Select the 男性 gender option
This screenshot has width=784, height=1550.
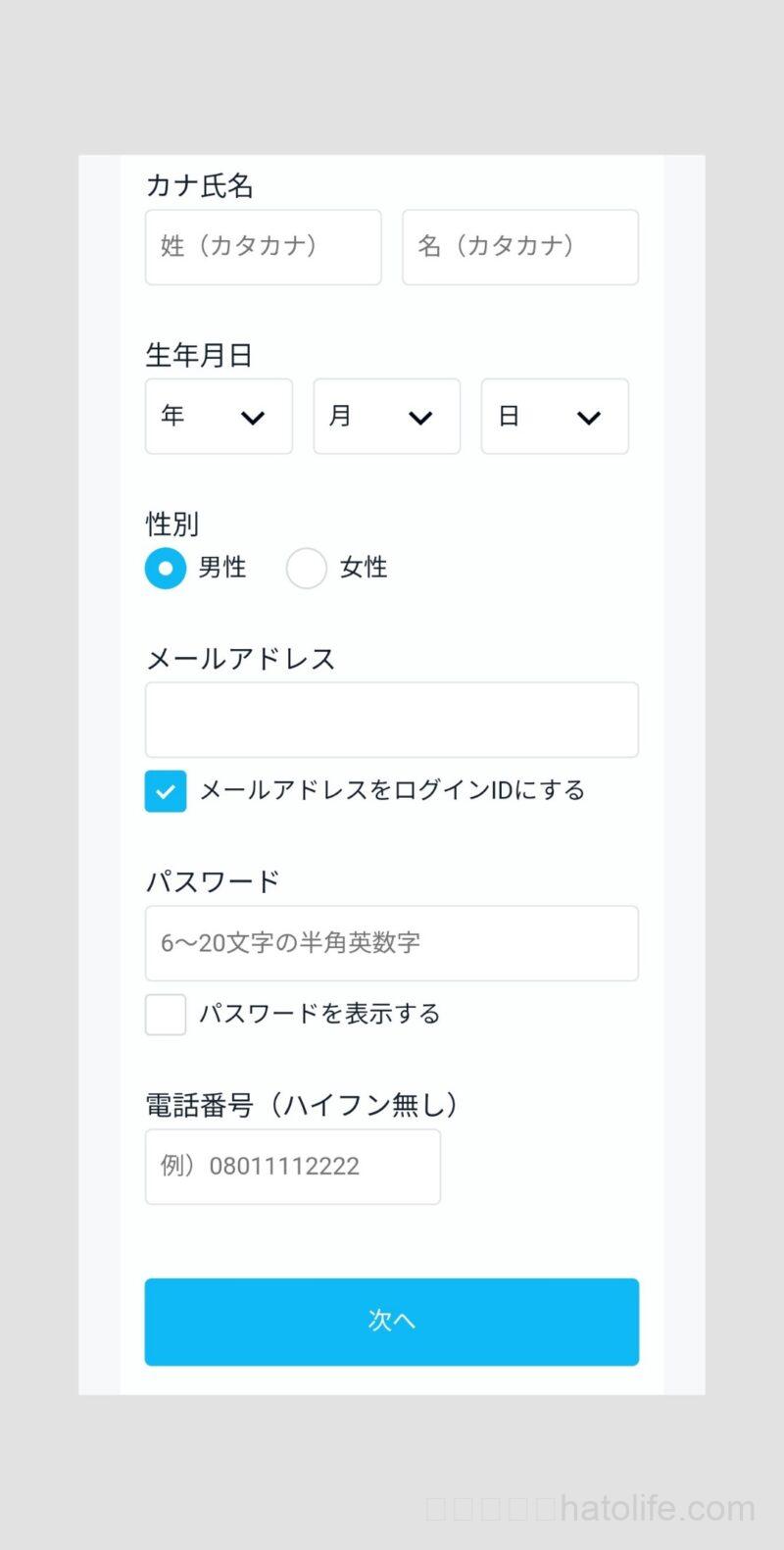(166, 568)
